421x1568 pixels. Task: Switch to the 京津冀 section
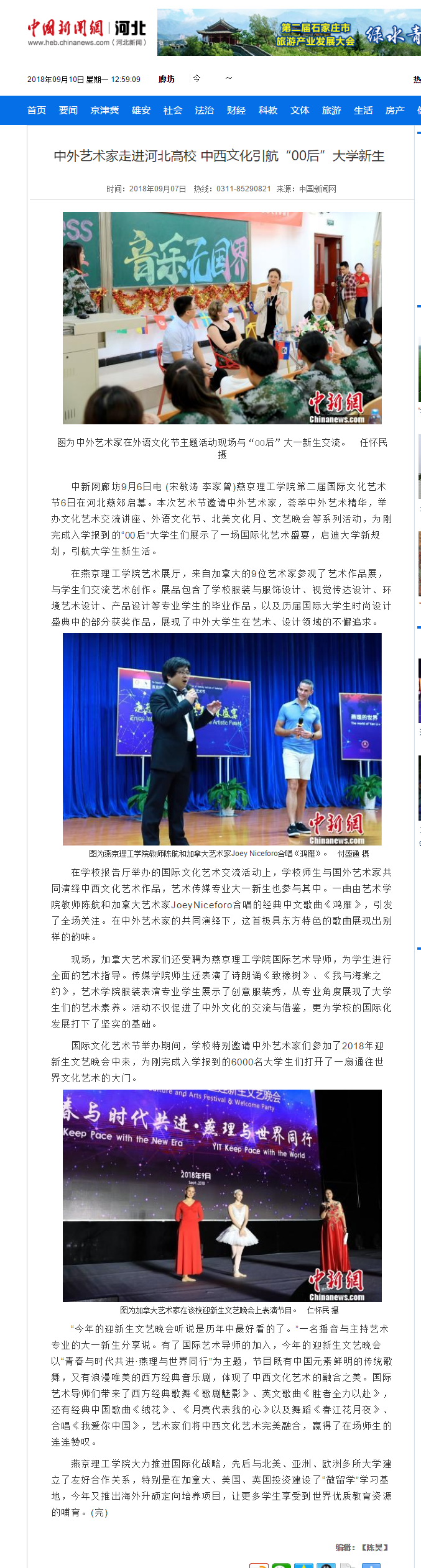[104, 111]
